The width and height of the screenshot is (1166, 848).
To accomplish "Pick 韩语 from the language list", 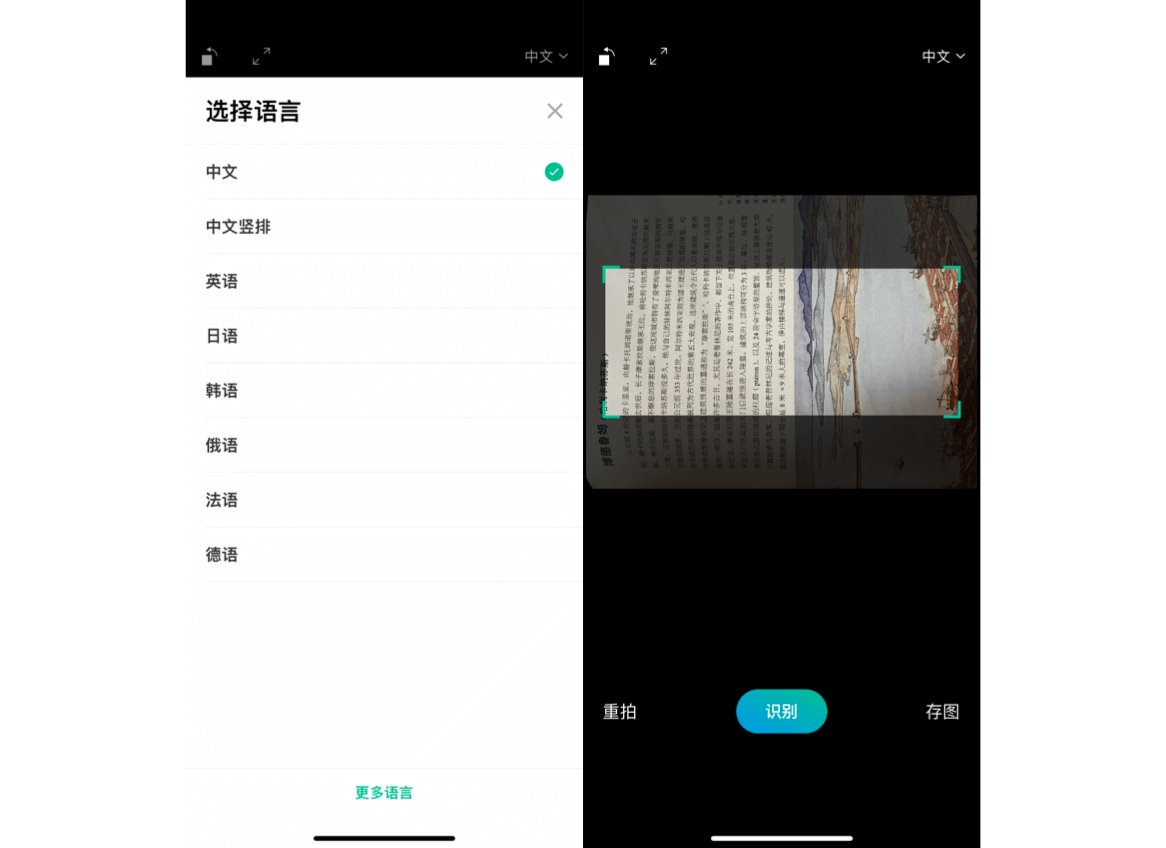I will pos(222,391).
